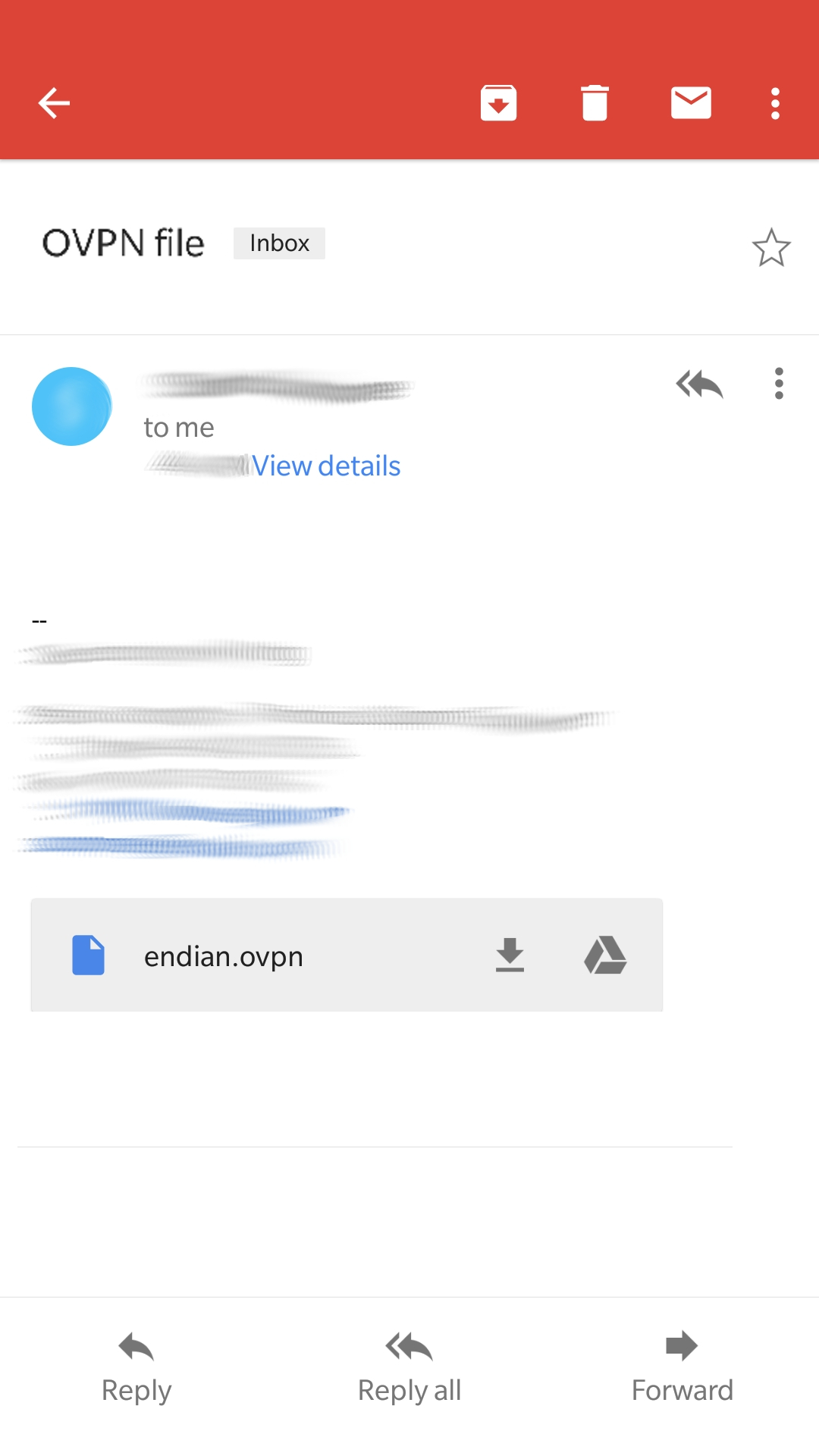Select Forward at the bottom bar
The height and width of the screenshot is (1456, 819).
click(x=681, y=1365)
